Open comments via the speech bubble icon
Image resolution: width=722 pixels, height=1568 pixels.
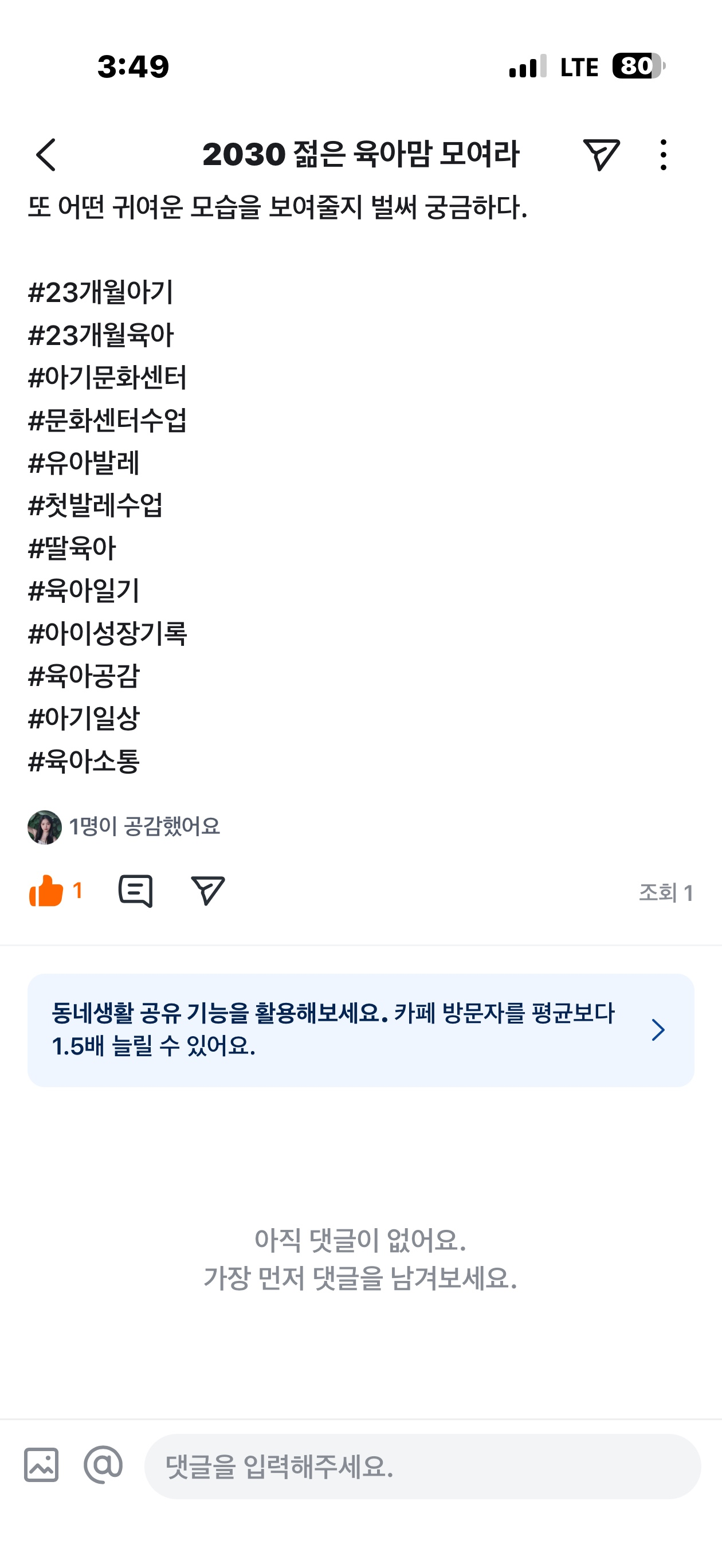pos(135,891)
